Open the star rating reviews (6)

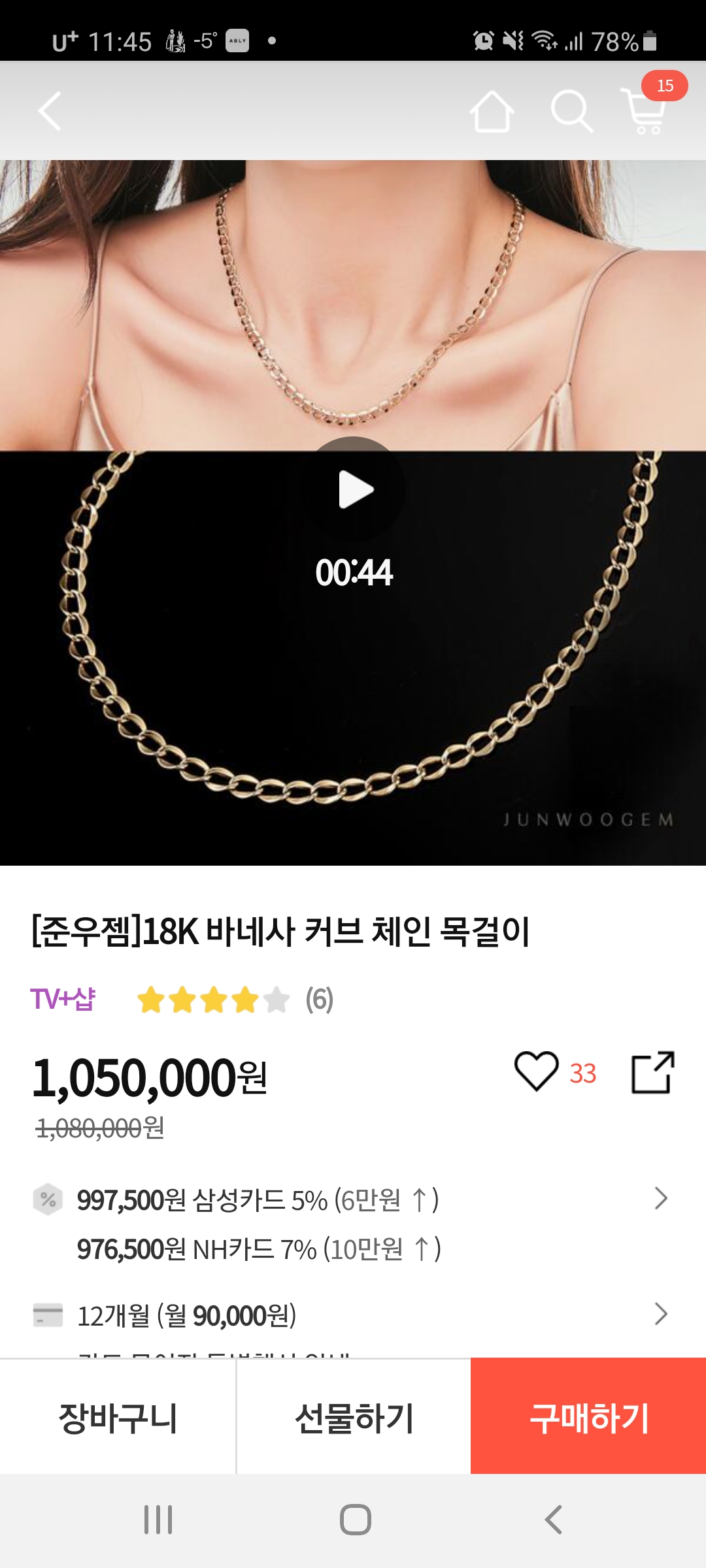pyautogui.click(x=235, y=1000)
